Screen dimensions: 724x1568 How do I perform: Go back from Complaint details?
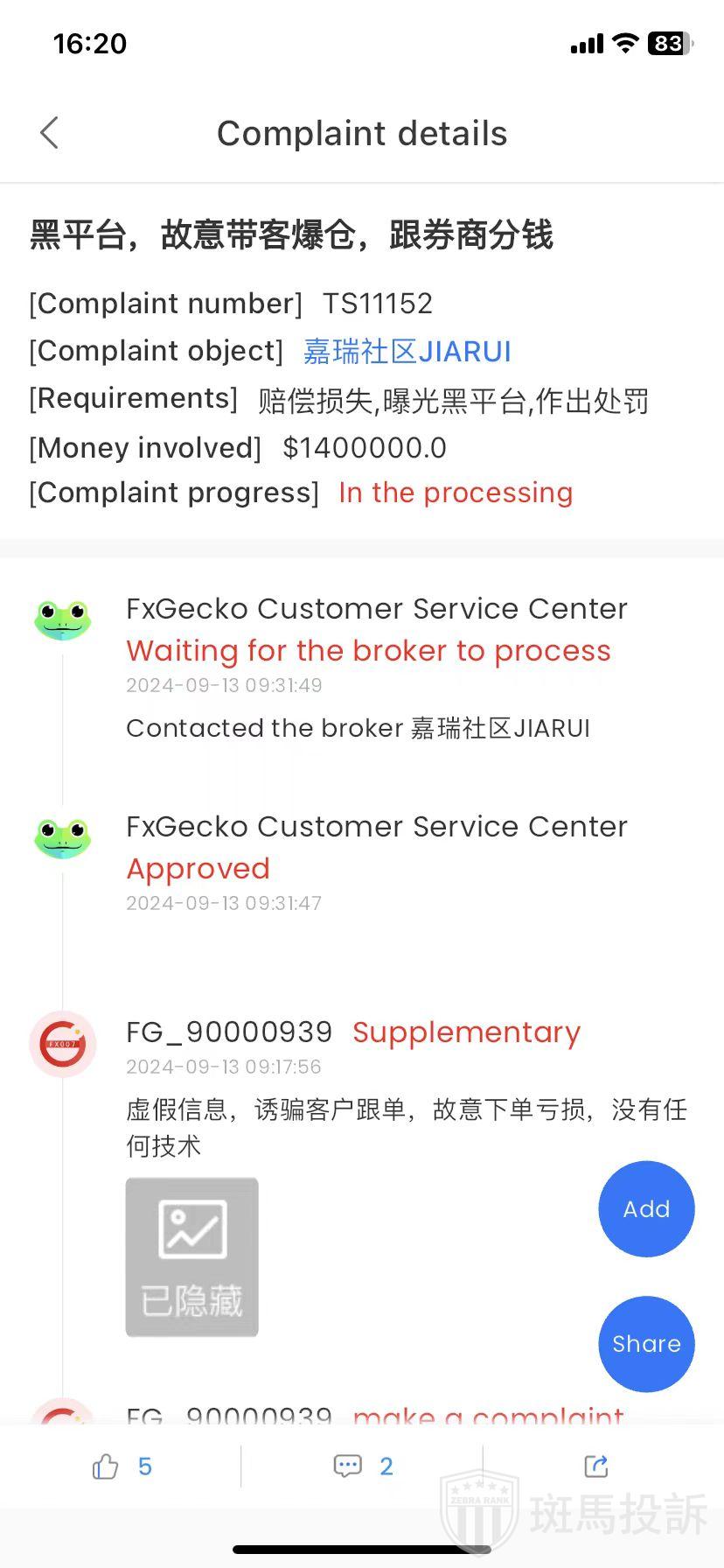pos(50,133)
